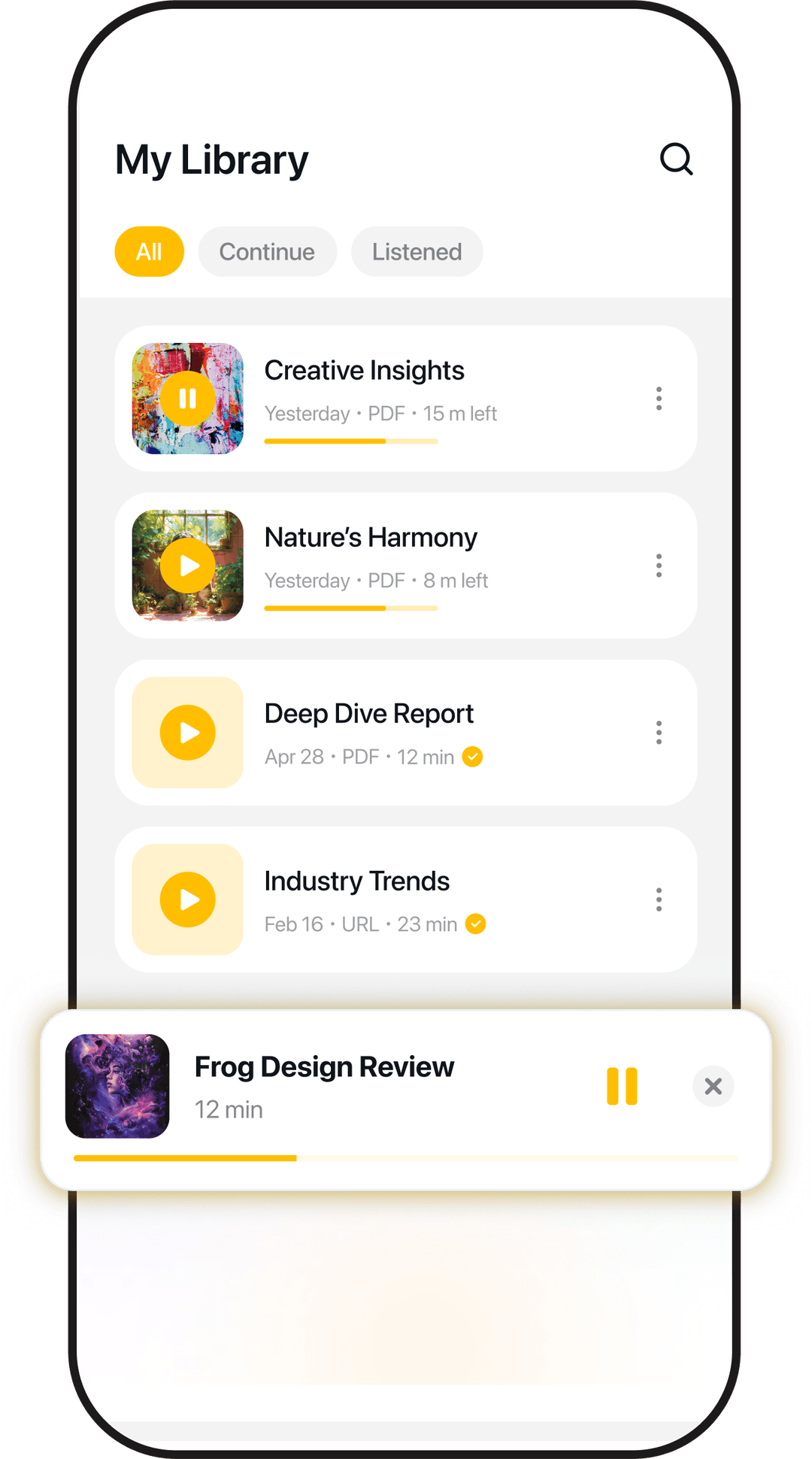The width and height of the screenshot is (812, 1459).
Task: Click the listened checkmark on Industry Trends
Action: coord(477,924)
